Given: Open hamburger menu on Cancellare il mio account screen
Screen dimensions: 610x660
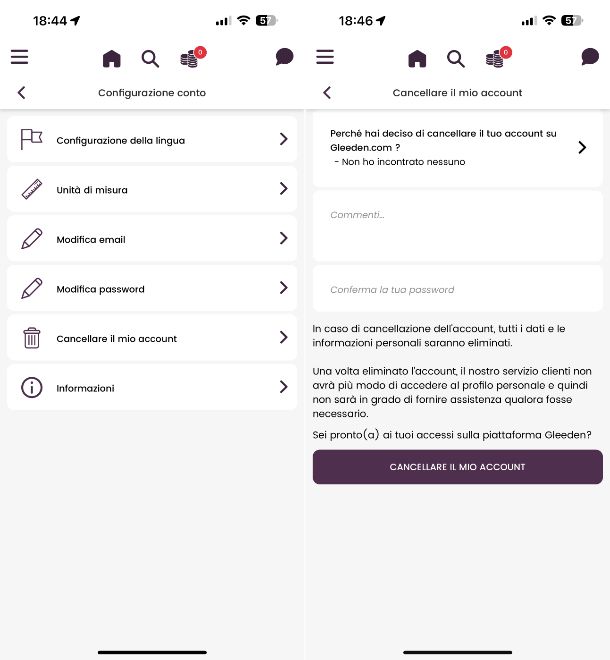Looking at the screenshot, I should [325, 58].
